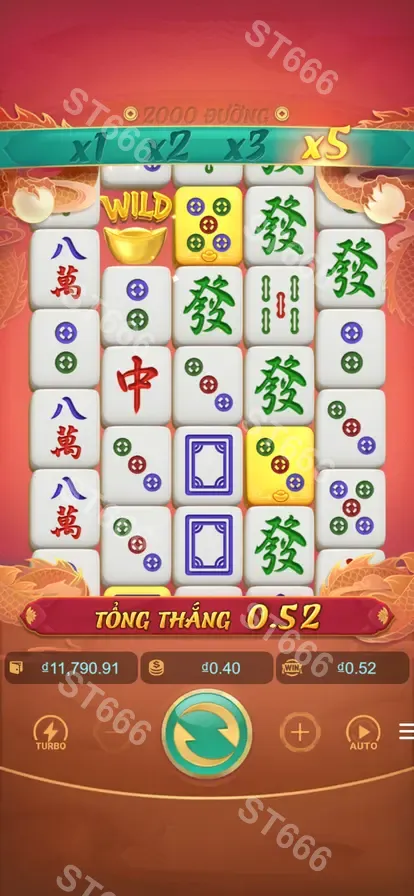This screenshot has width=414, height=896.
Task: Open the wallet balance panel
Action: coord(71,668)
